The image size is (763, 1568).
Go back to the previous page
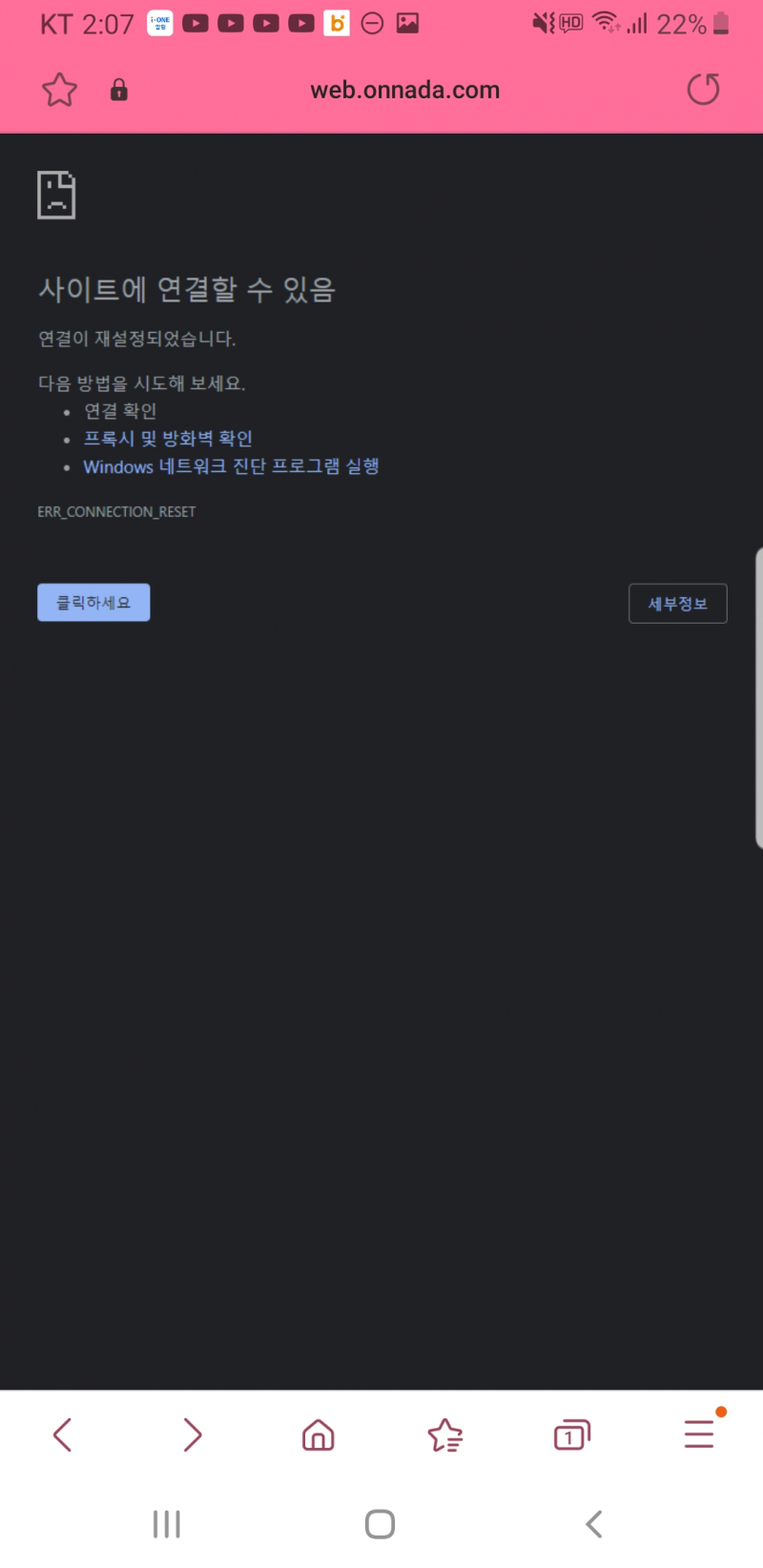coord(63,1434)
